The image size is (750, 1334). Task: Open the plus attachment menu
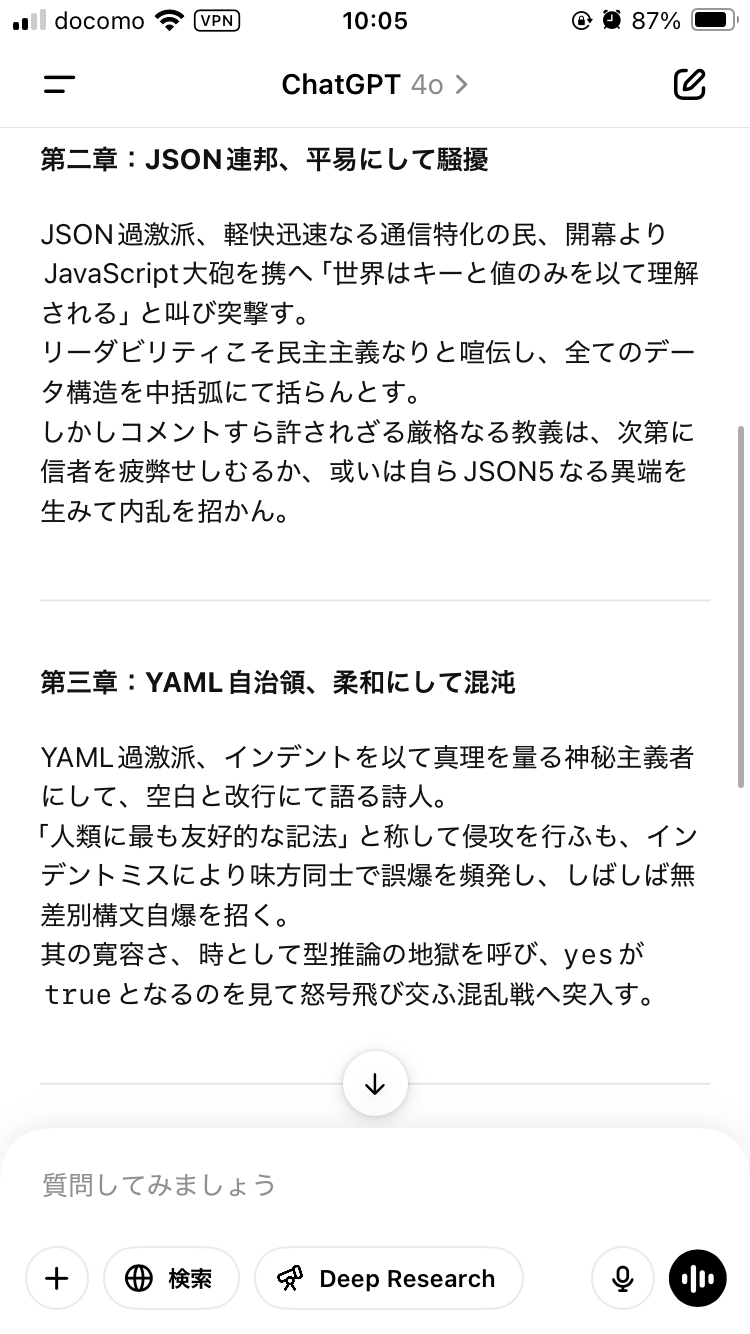click(57, 1278)
